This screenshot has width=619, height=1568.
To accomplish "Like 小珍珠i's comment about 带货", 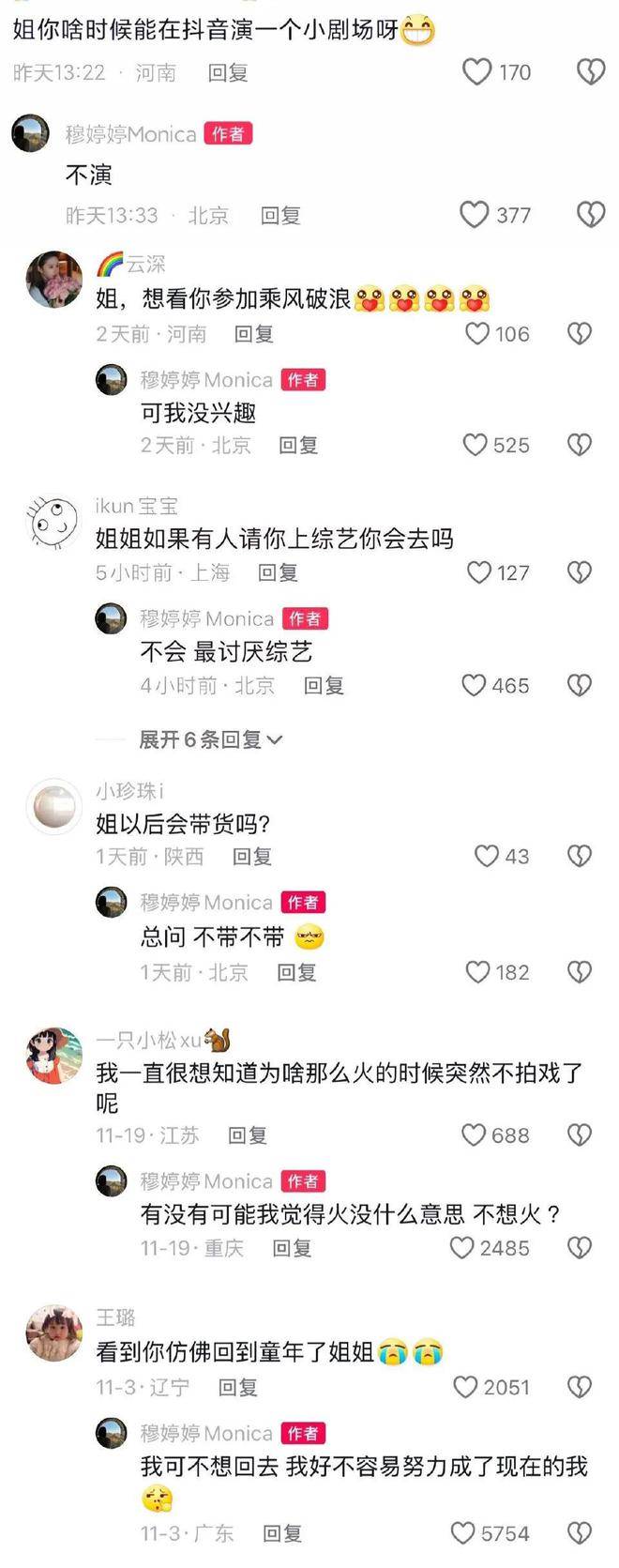I will tap(486, 856).
